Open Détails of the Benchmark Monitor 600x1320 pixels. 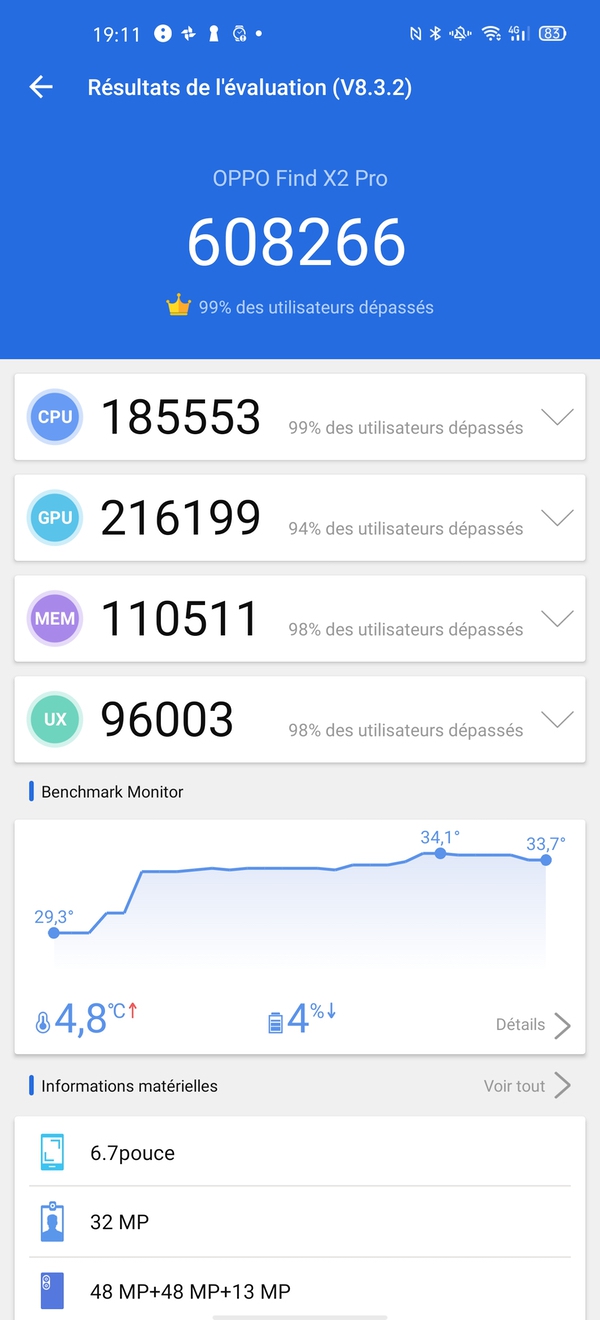(533, 1025)
